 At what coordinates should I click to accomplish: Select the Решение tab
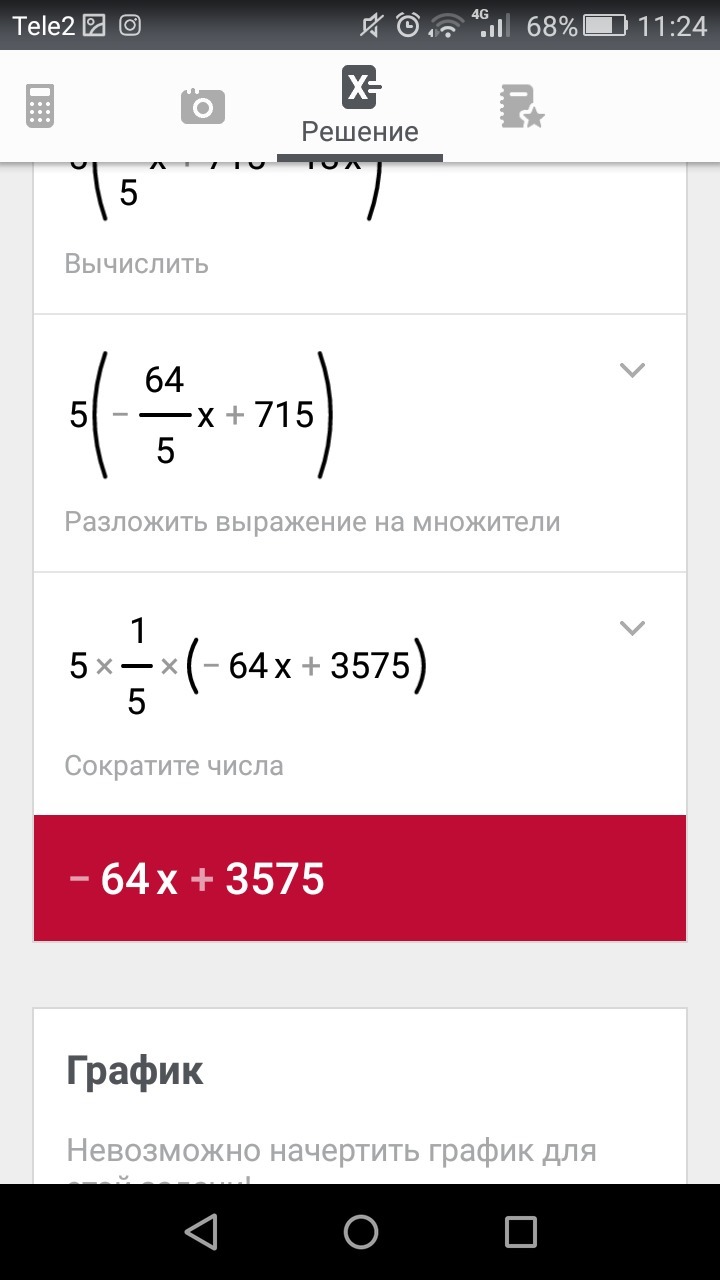[360, 108]
